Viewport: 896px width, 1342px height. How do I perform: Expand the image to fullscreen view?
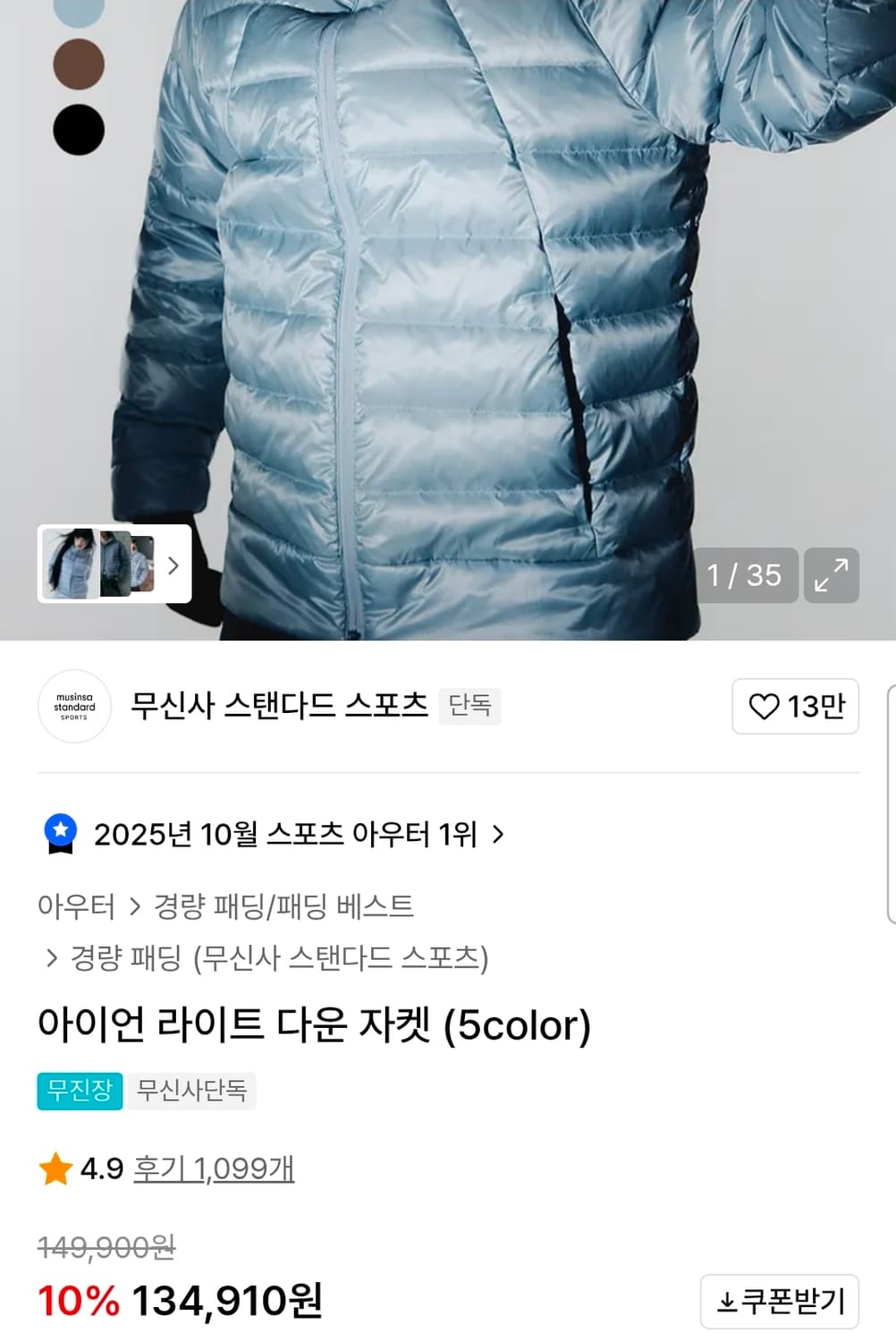833,575
